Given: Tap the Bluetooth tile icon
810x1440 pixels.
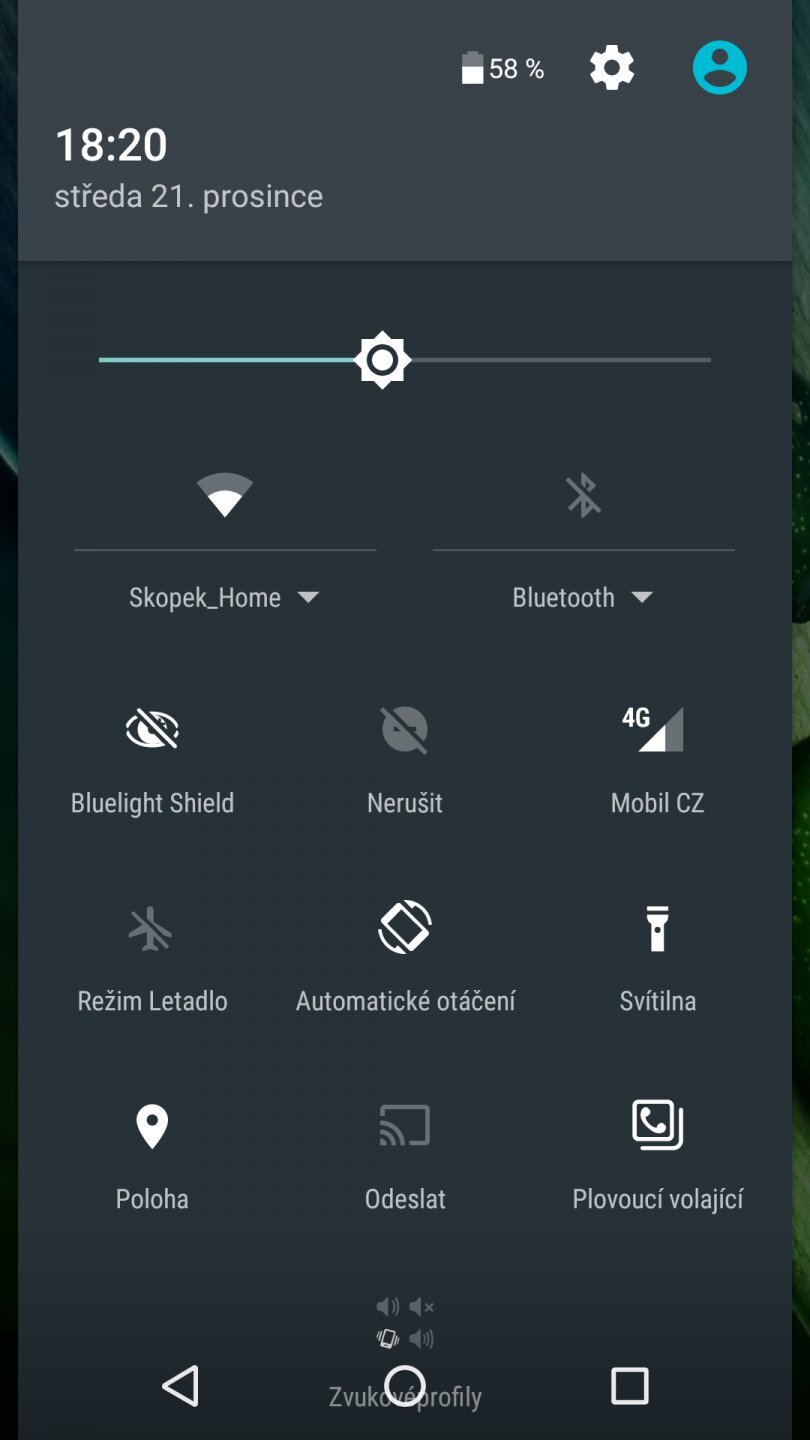Looking at the screenshot, I should click(583, 495).
